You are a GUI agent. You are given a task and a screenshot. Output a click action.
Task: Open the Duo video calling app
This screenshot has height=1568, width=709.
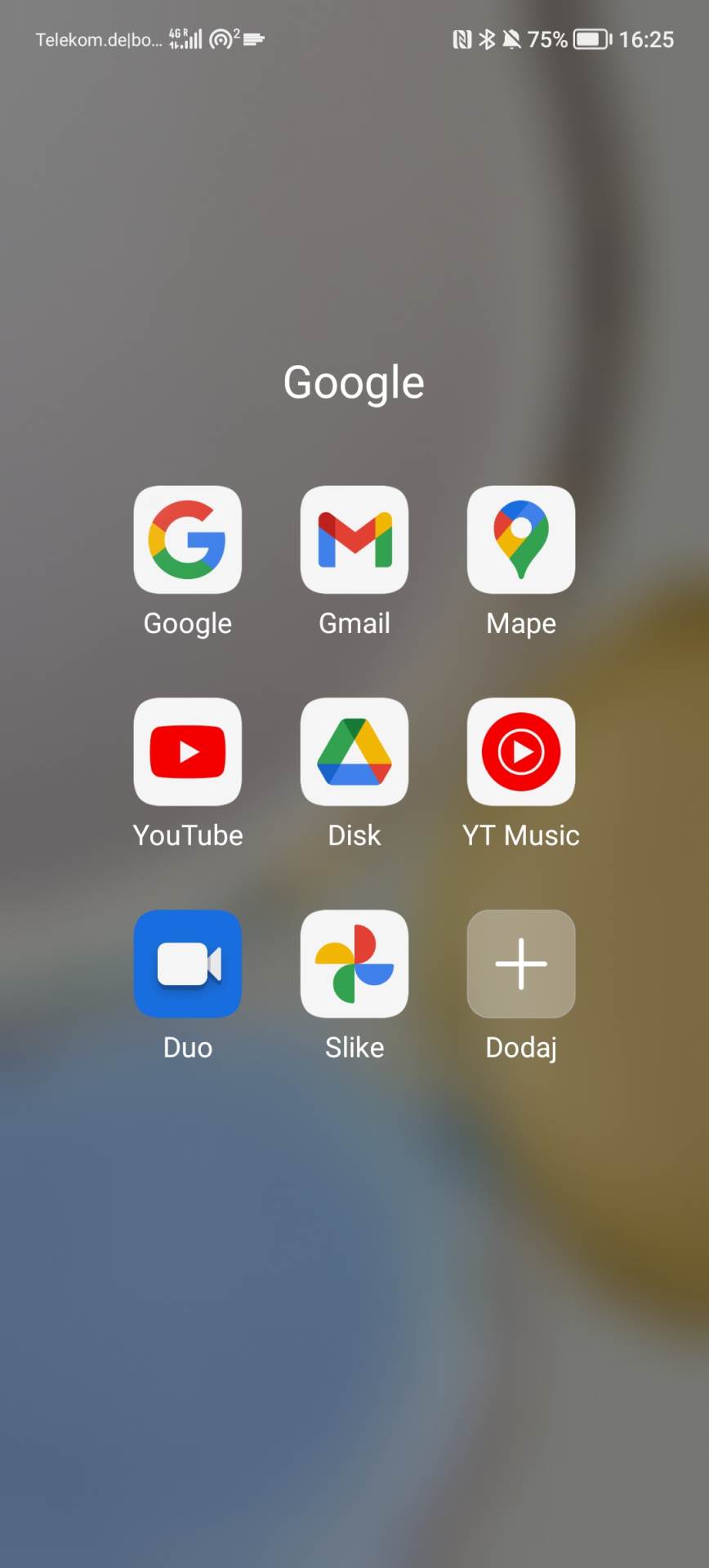coord(188,964)
